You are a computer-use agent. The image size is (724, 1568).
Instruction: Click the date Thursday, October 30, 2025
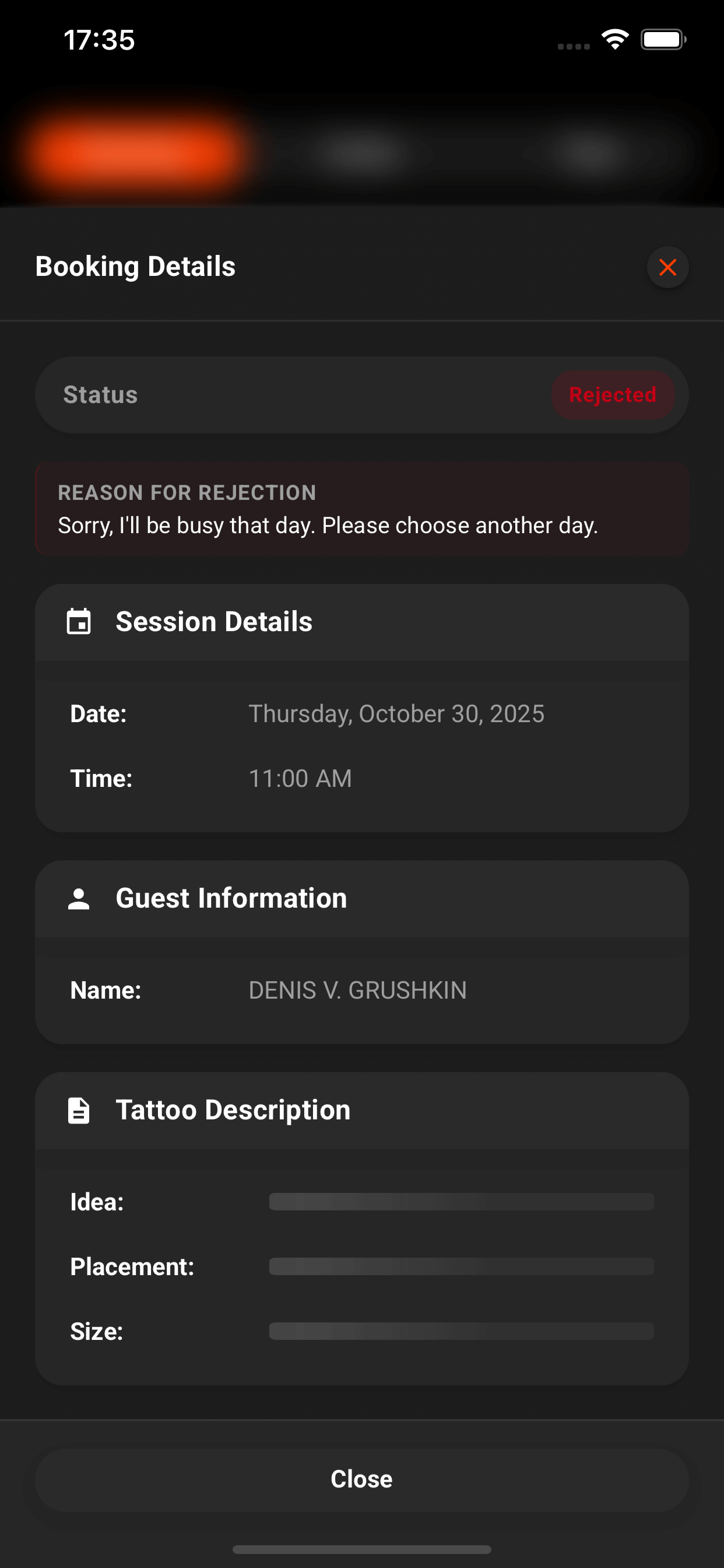[x=396, y=713]
